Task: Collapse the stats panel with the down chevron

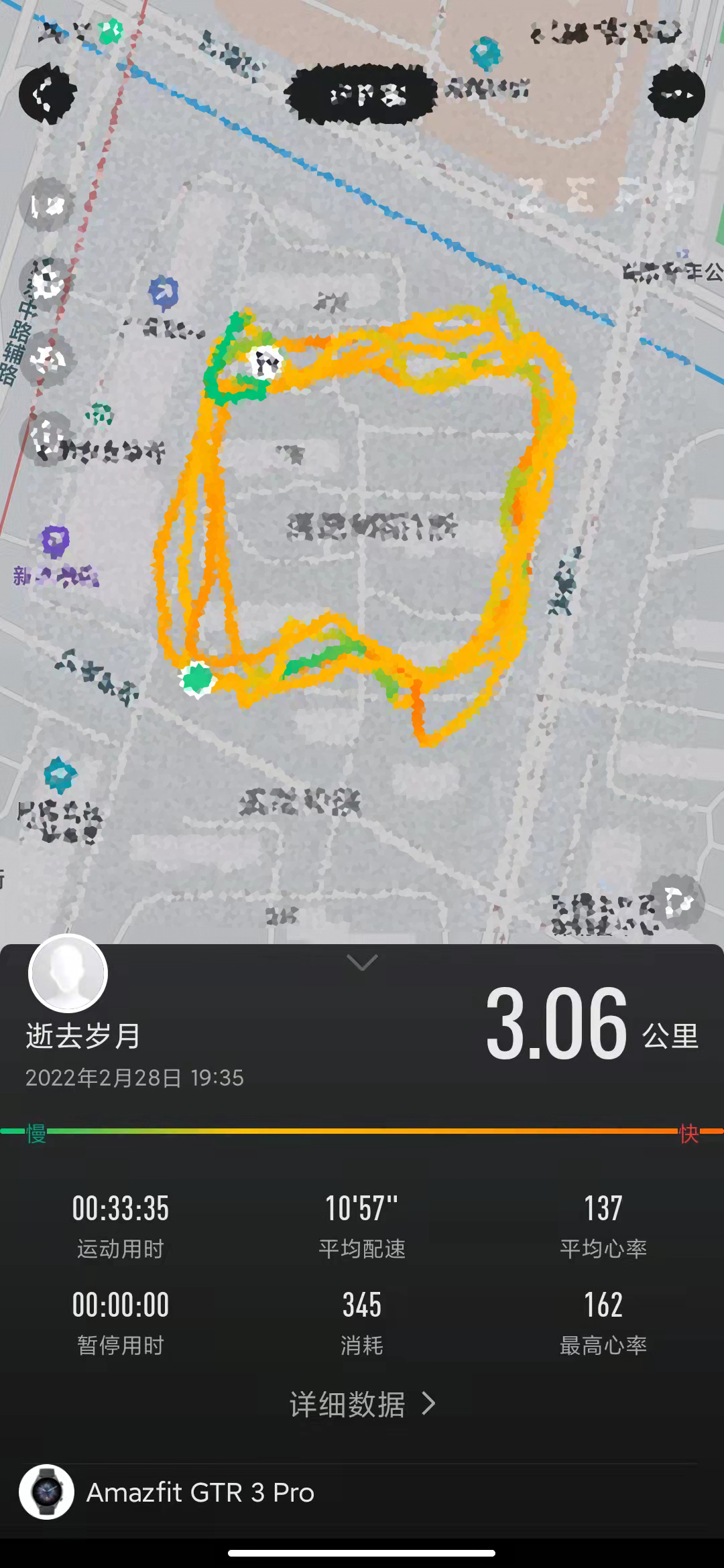Action: click(x=362, y=961)
